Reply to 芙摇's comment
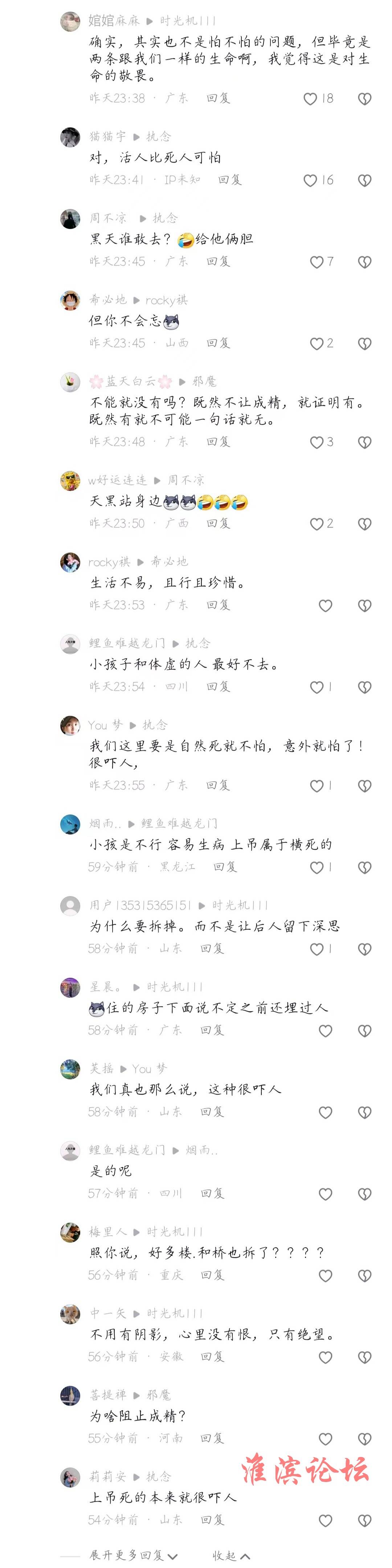 coord(212,1112)
